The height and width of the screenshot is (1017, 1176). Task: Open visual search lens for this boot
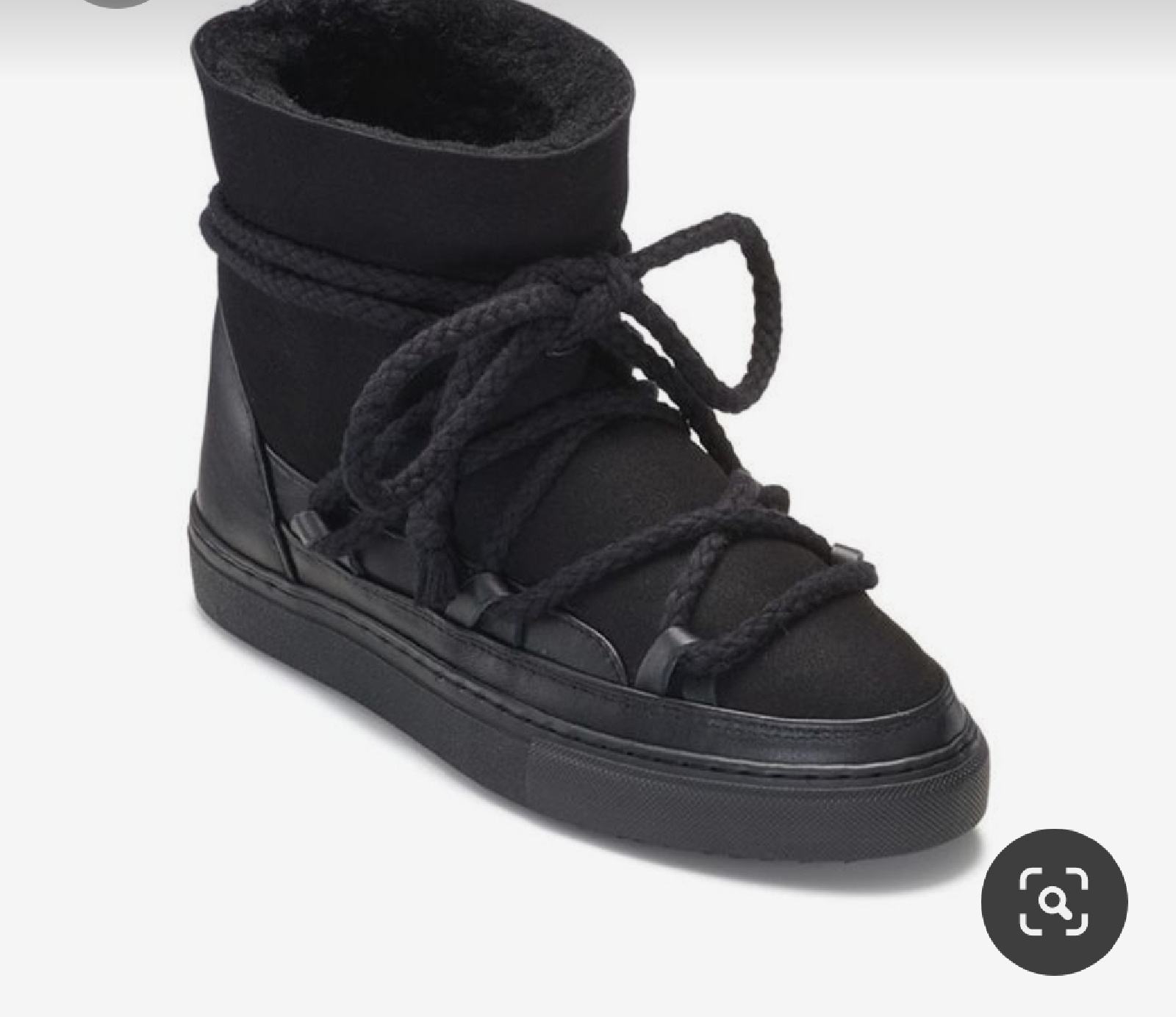[1054, 902]
